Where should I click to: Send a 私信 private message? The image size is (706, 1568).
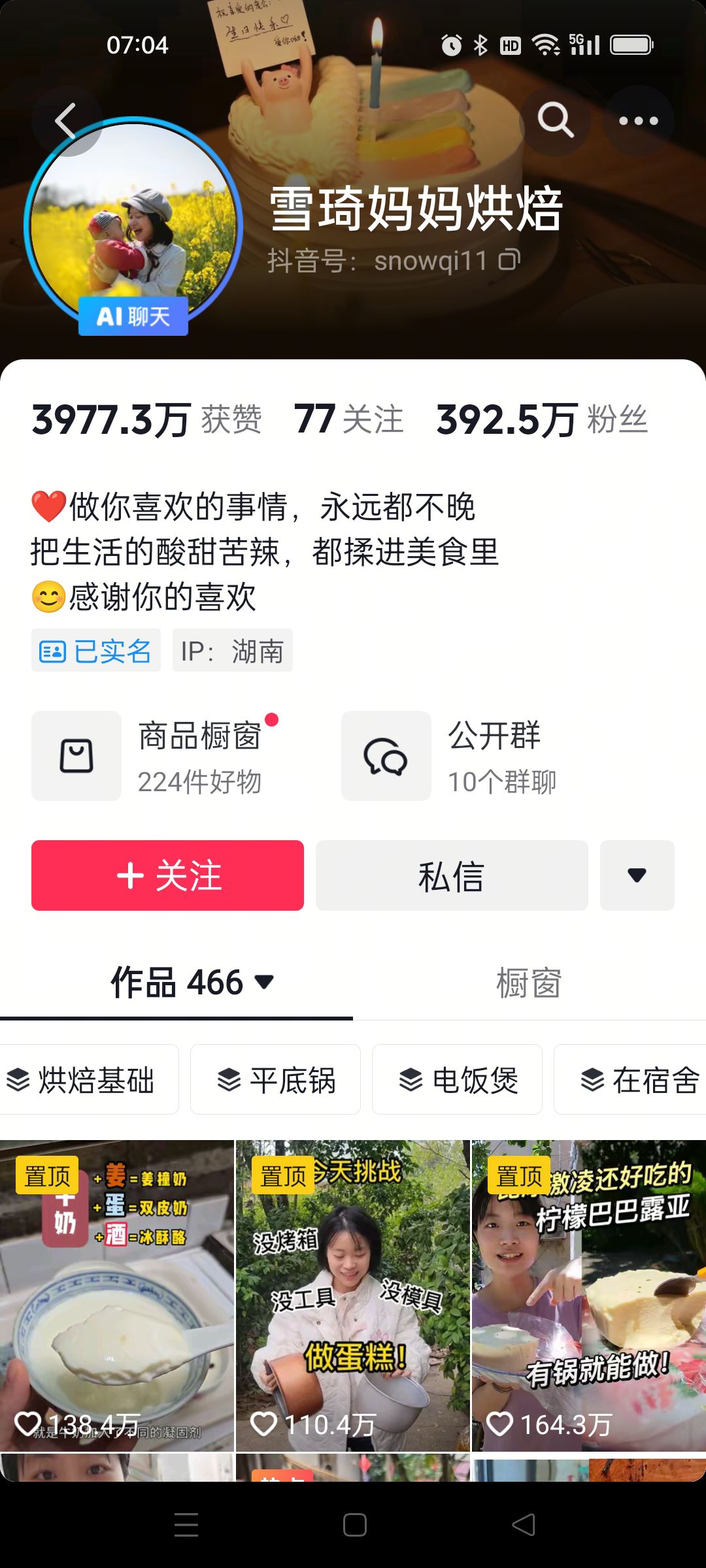[x=452, y=875]
